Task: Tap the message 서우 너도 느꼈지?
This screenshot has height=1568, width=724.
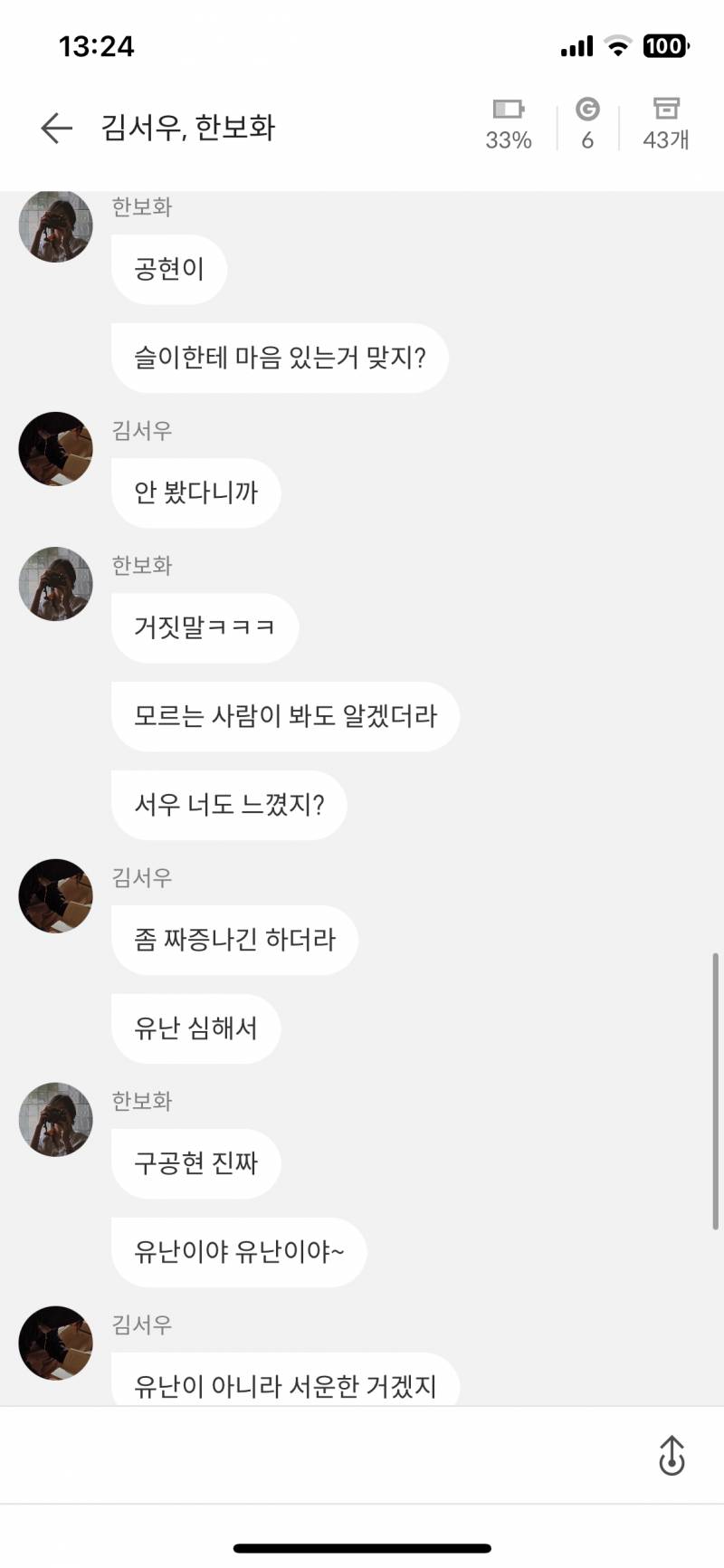Action: coord(228,805)
